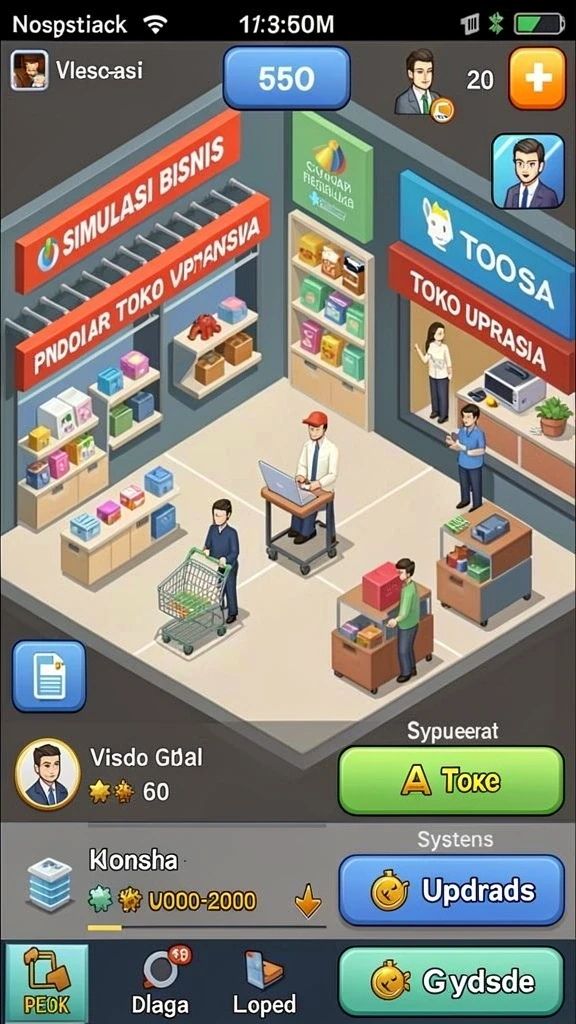Switch to the PEOK tab
This screenshot has width=576, height=1024.
[47, 982]
